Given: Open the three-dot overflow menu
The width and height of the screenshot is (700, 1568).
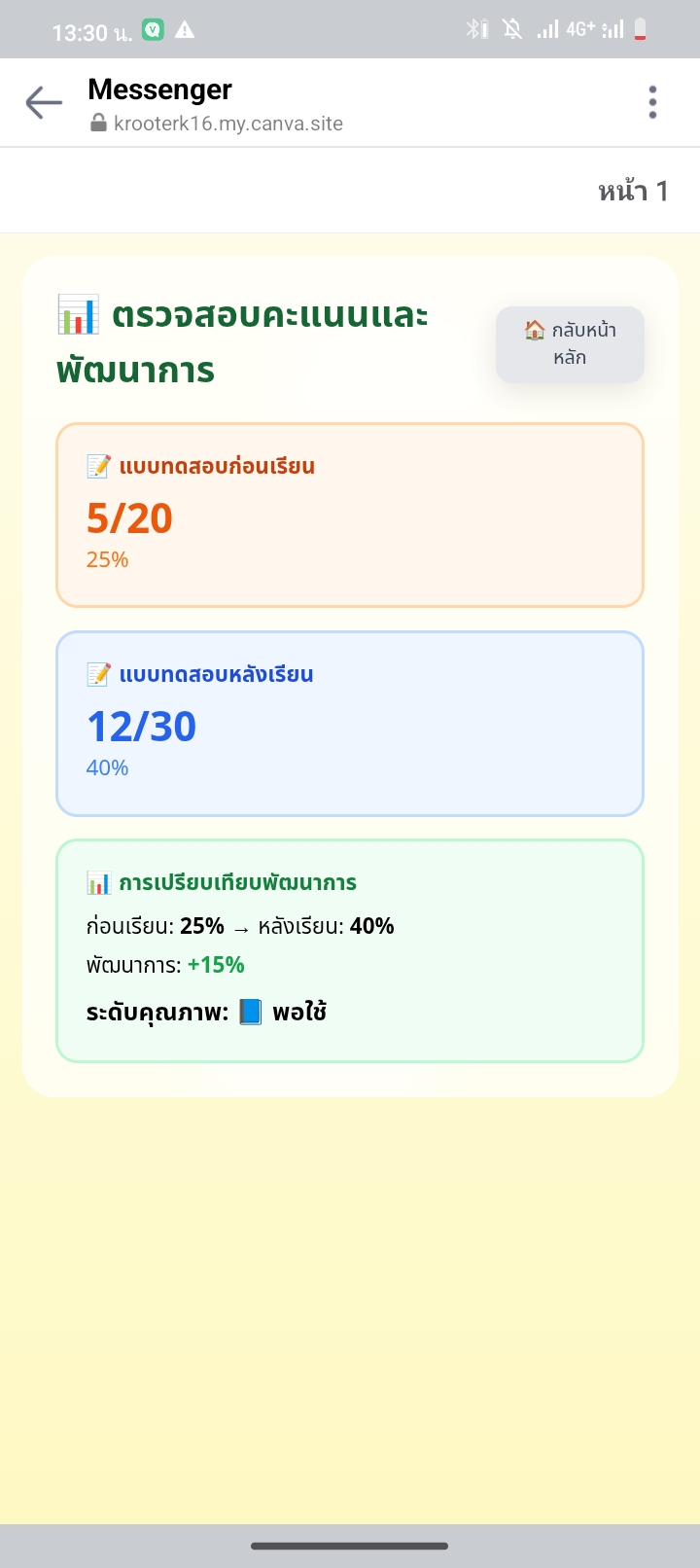Looking at the screenshot, I should pyautogui.click(x=652, y=102).
